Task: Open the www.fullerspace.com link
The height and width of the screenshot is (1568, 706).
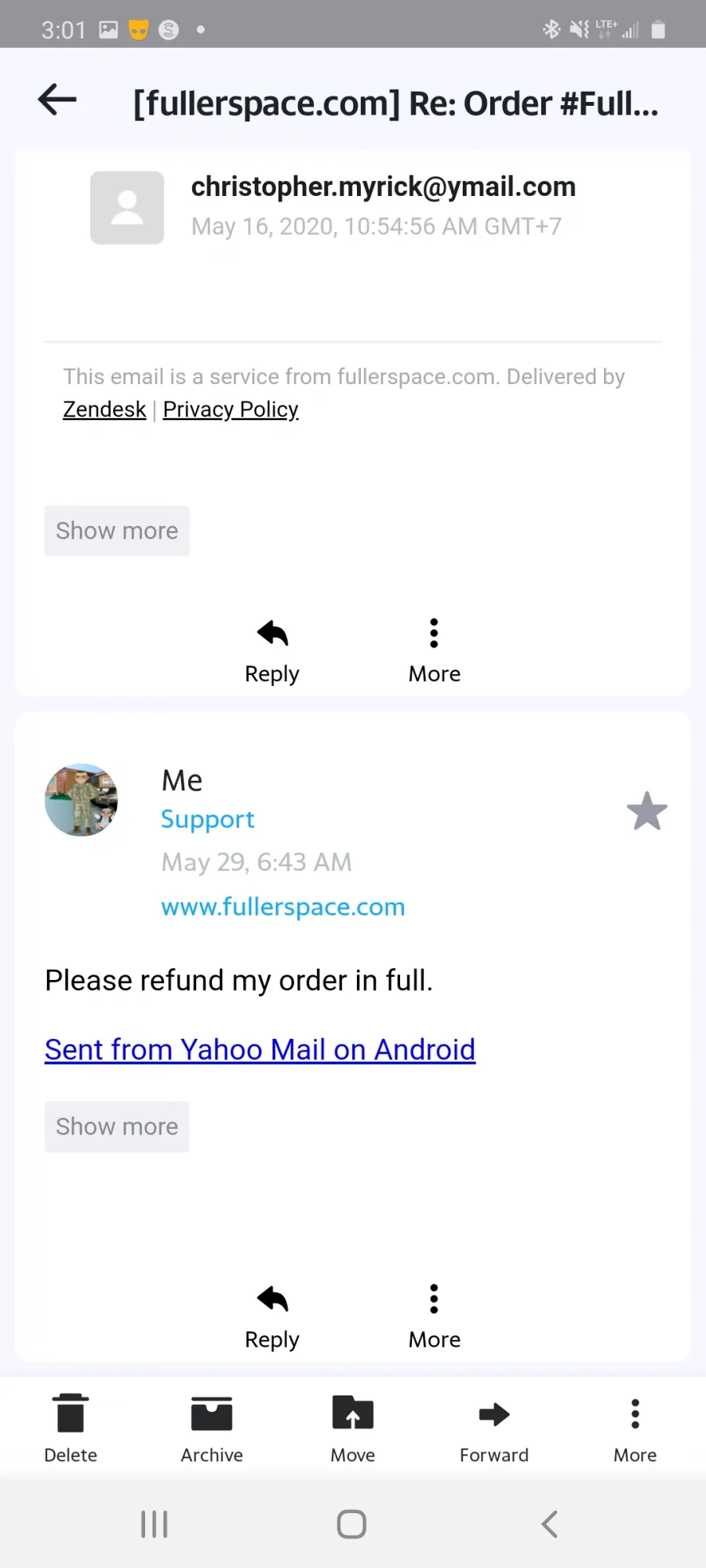Action: (x=283, y=907)
